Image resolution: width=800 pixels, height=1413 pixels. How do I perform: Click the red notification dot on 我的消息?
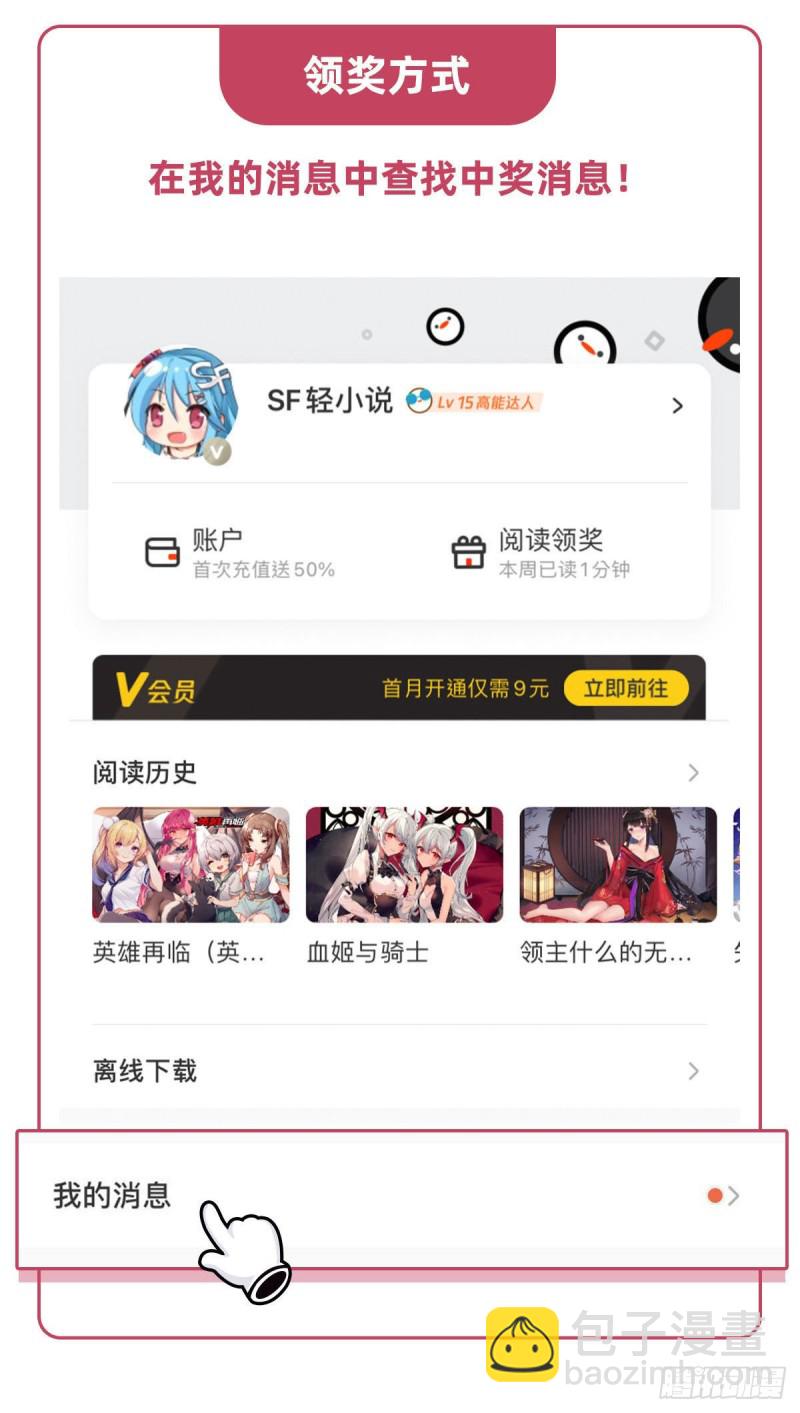tap(714, 1195)
